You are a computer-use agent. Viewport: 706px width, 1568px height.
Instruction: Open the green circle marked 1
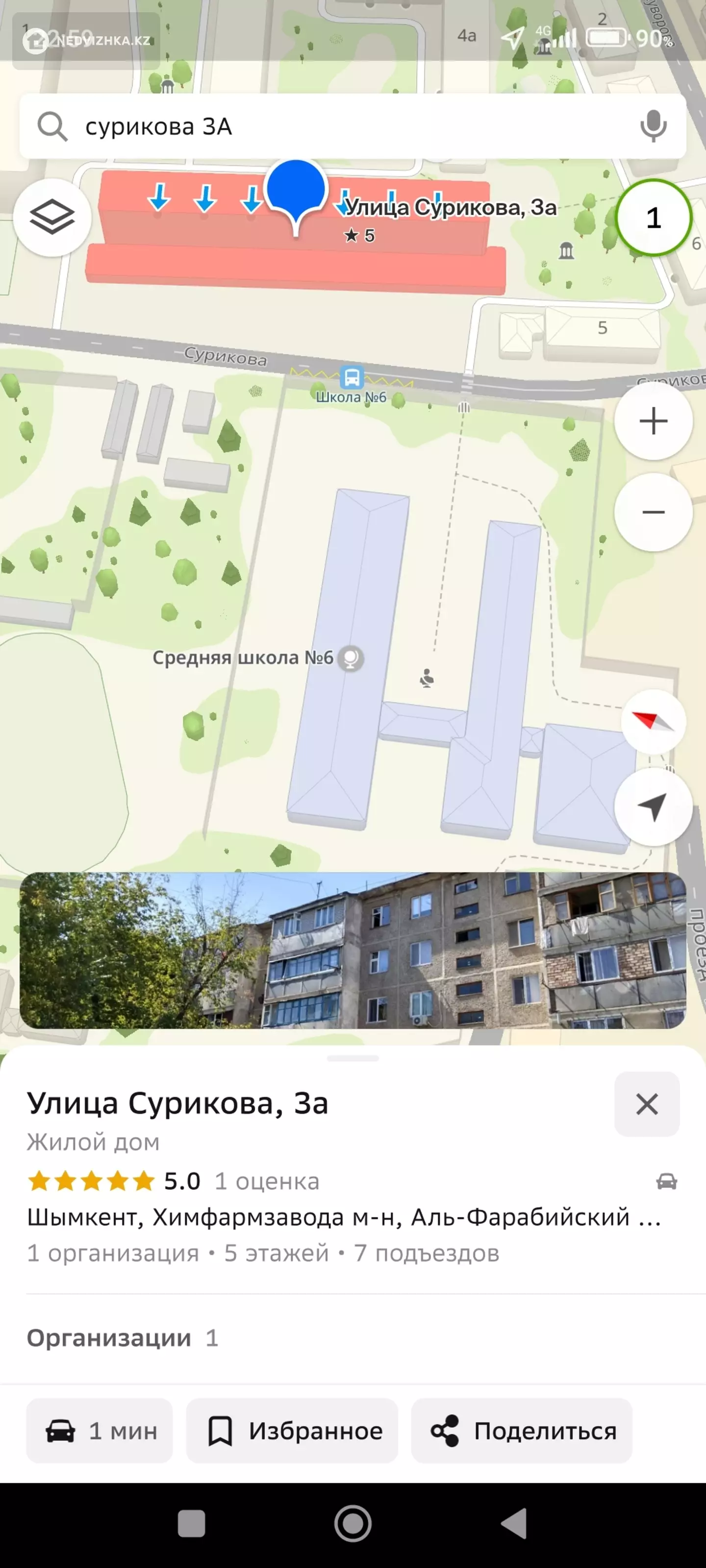[653, 217]
